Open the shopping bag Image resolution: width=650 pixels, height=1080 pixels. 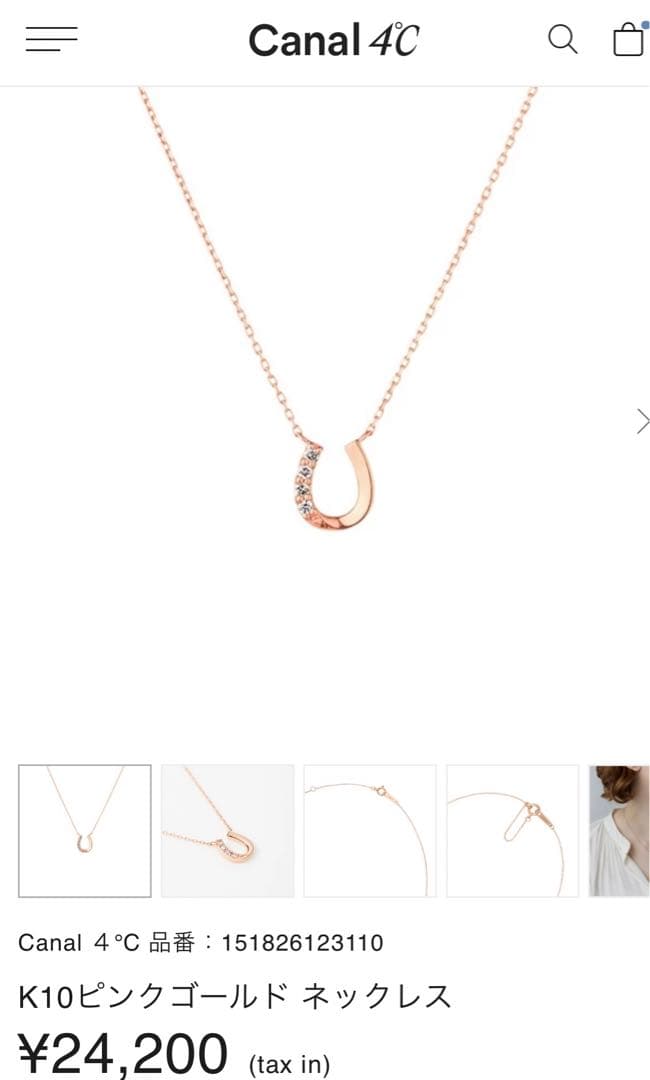[x=628, y=40]
